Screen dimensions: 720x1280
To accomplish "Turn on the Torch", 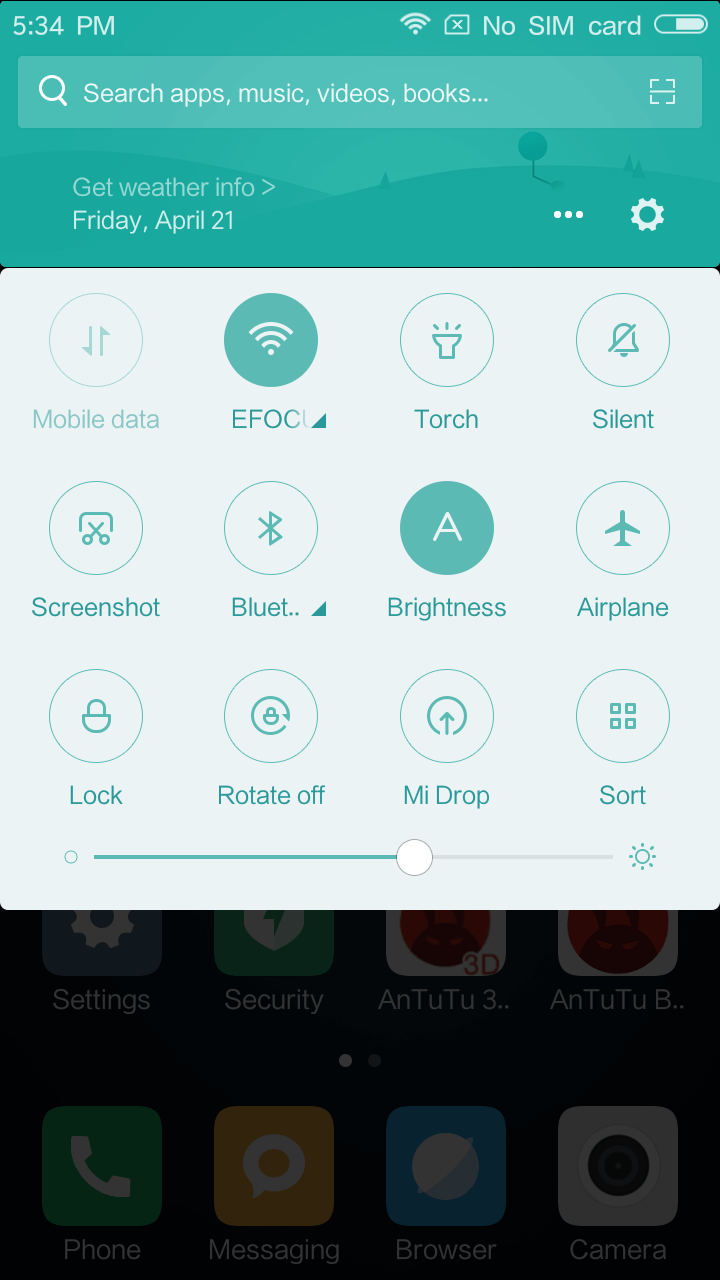I will tap(446, 340).
